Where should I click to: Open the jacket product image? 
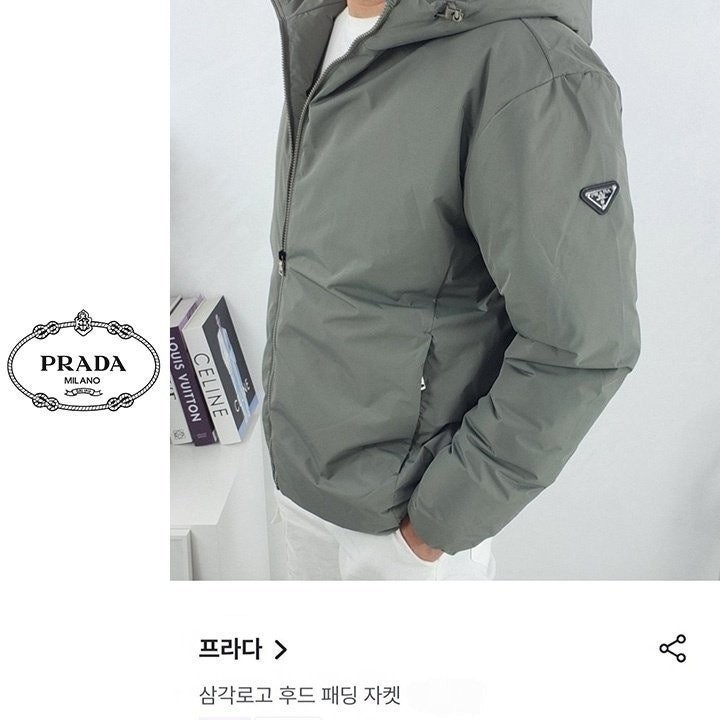(x=444, y=290)
